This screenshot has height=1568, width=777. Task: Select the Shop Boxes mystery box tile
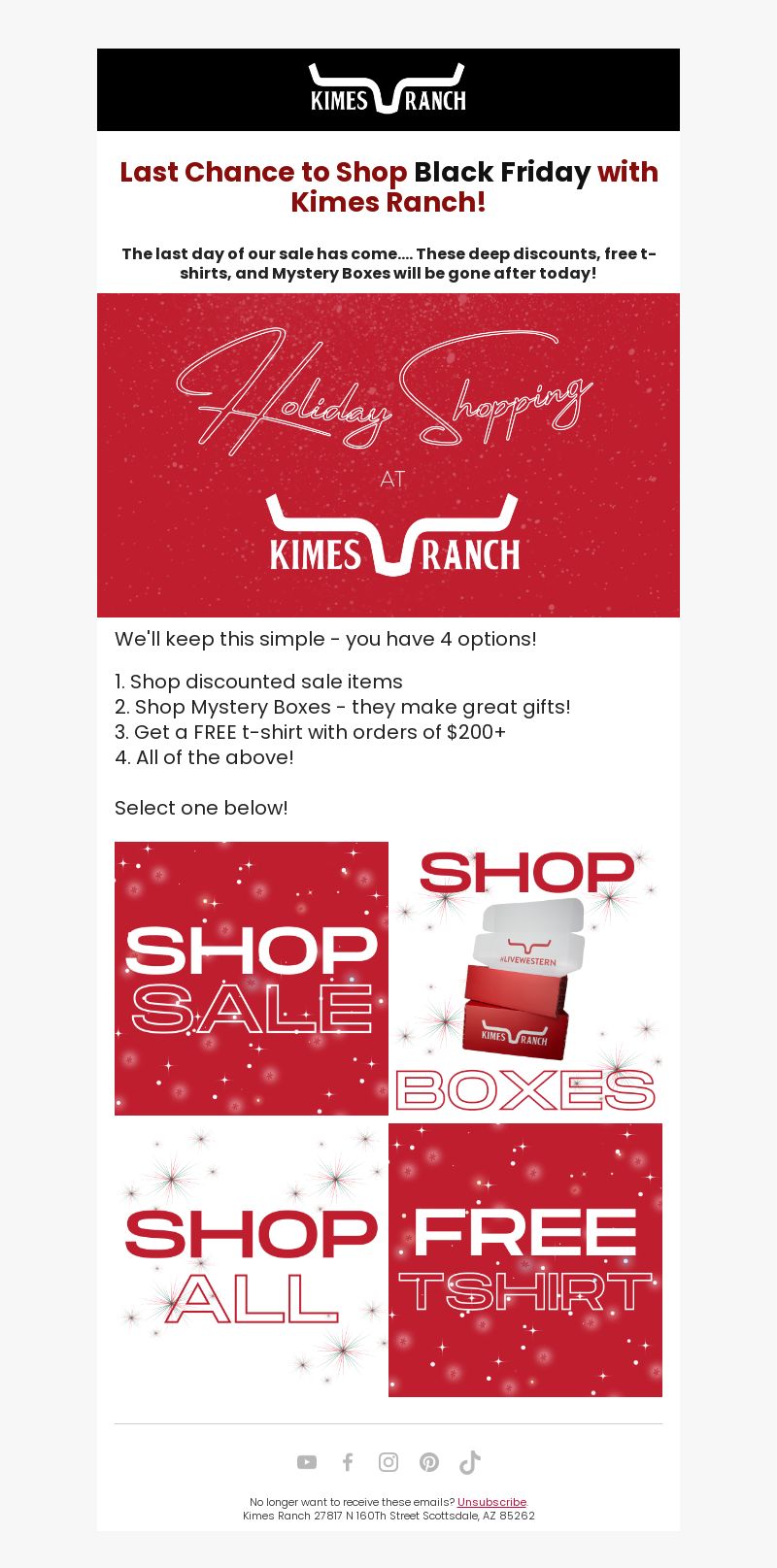pyautogui.click(x=525, y=978)
